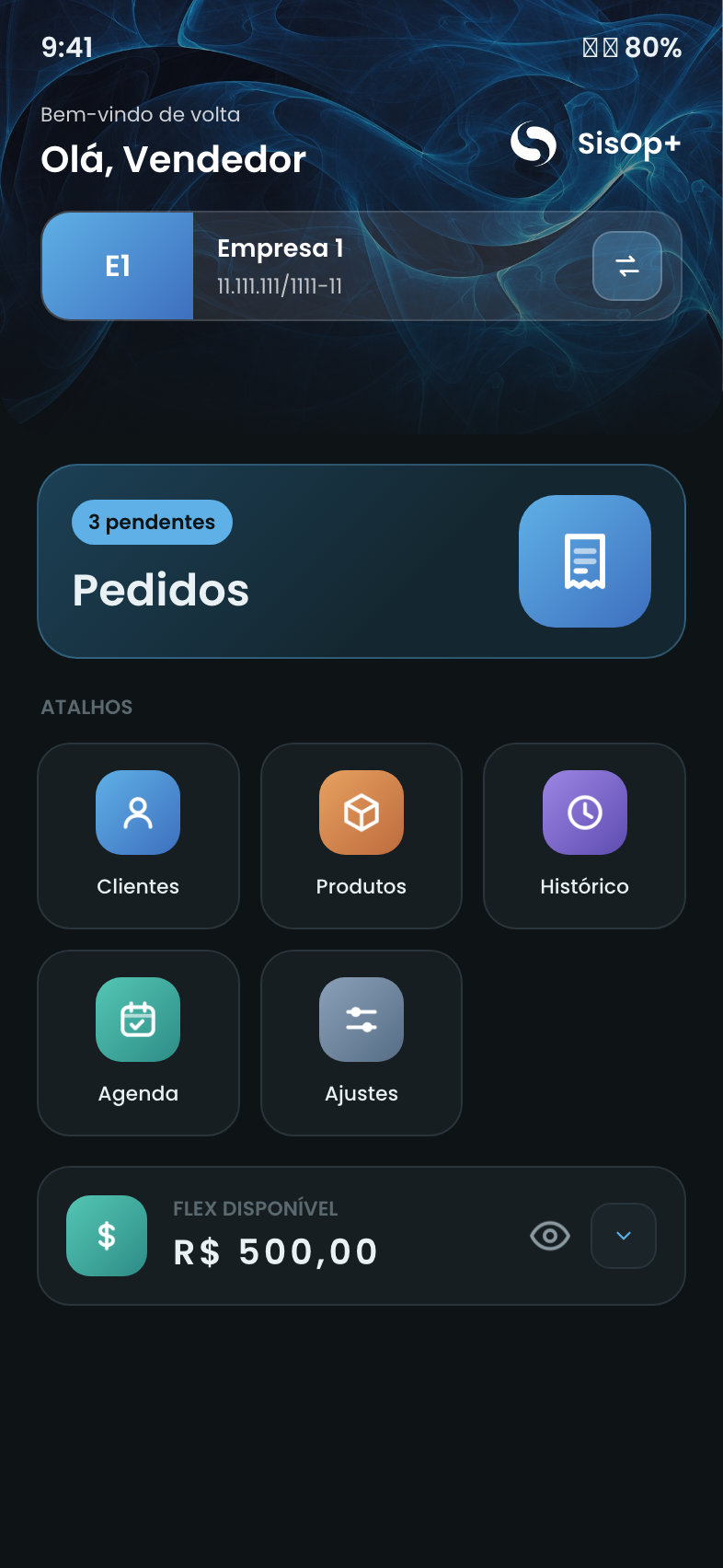Open the Ajustes shortcut
723x1568 pixels.
[361, 1043]
